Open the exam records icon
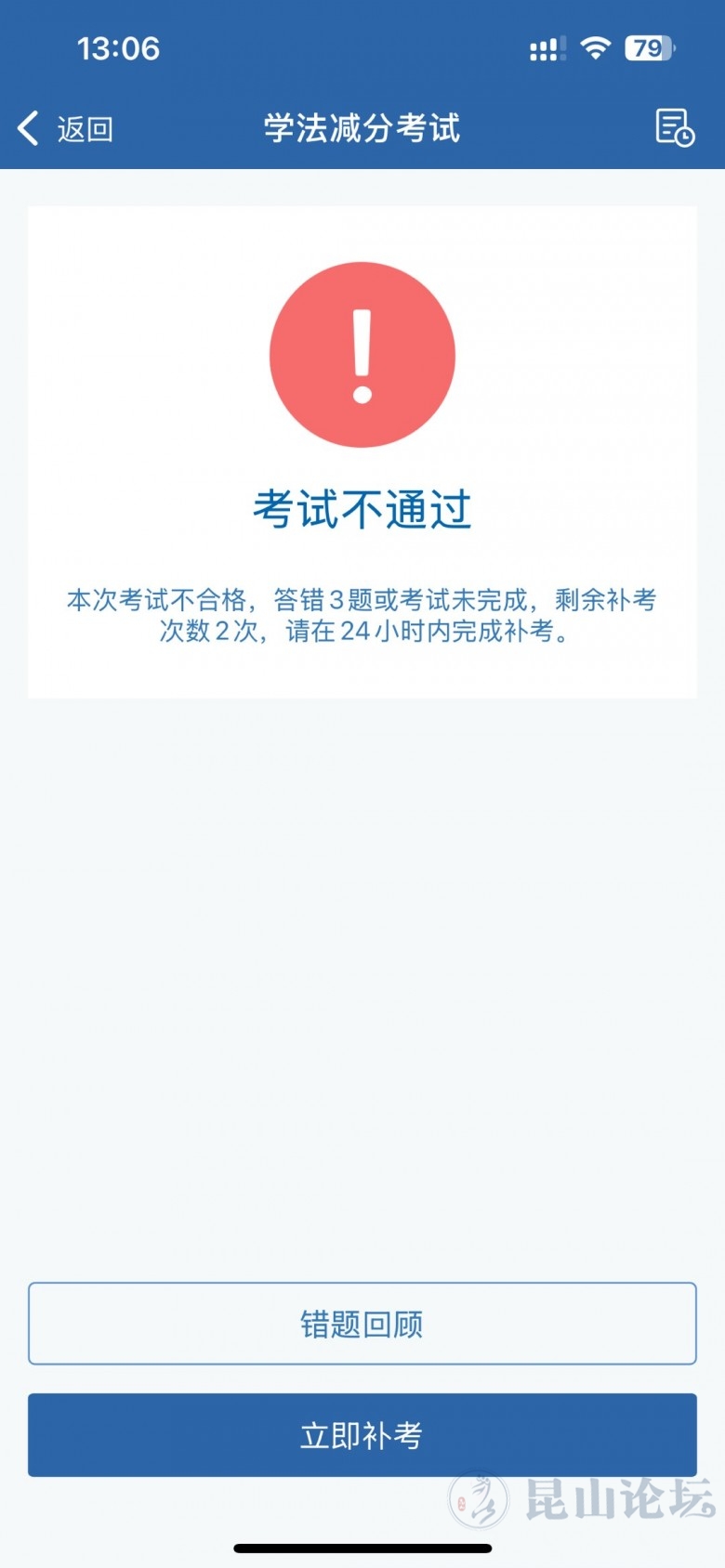 pyautogui.click(x=674, y=128)
